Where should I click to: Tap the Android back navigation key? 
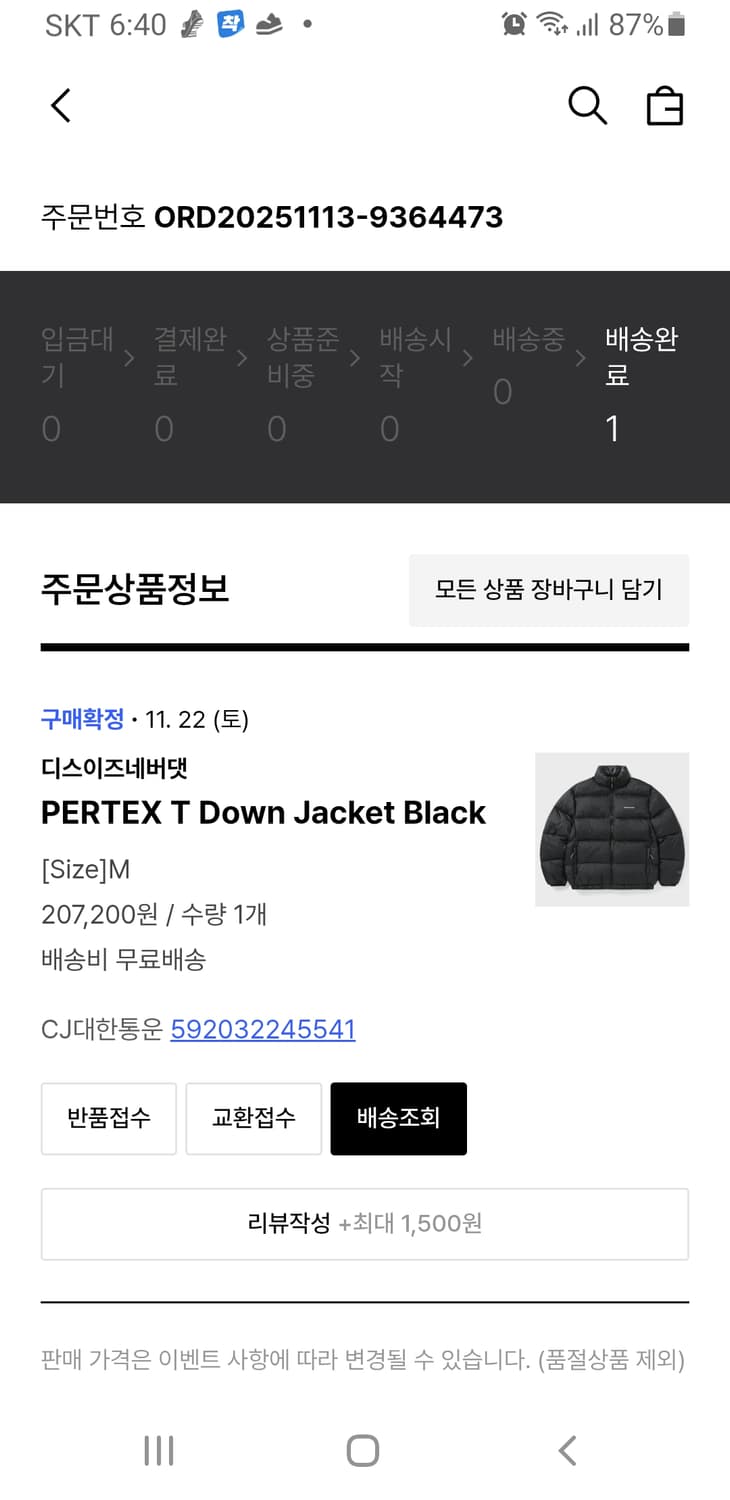[568, 1448]
